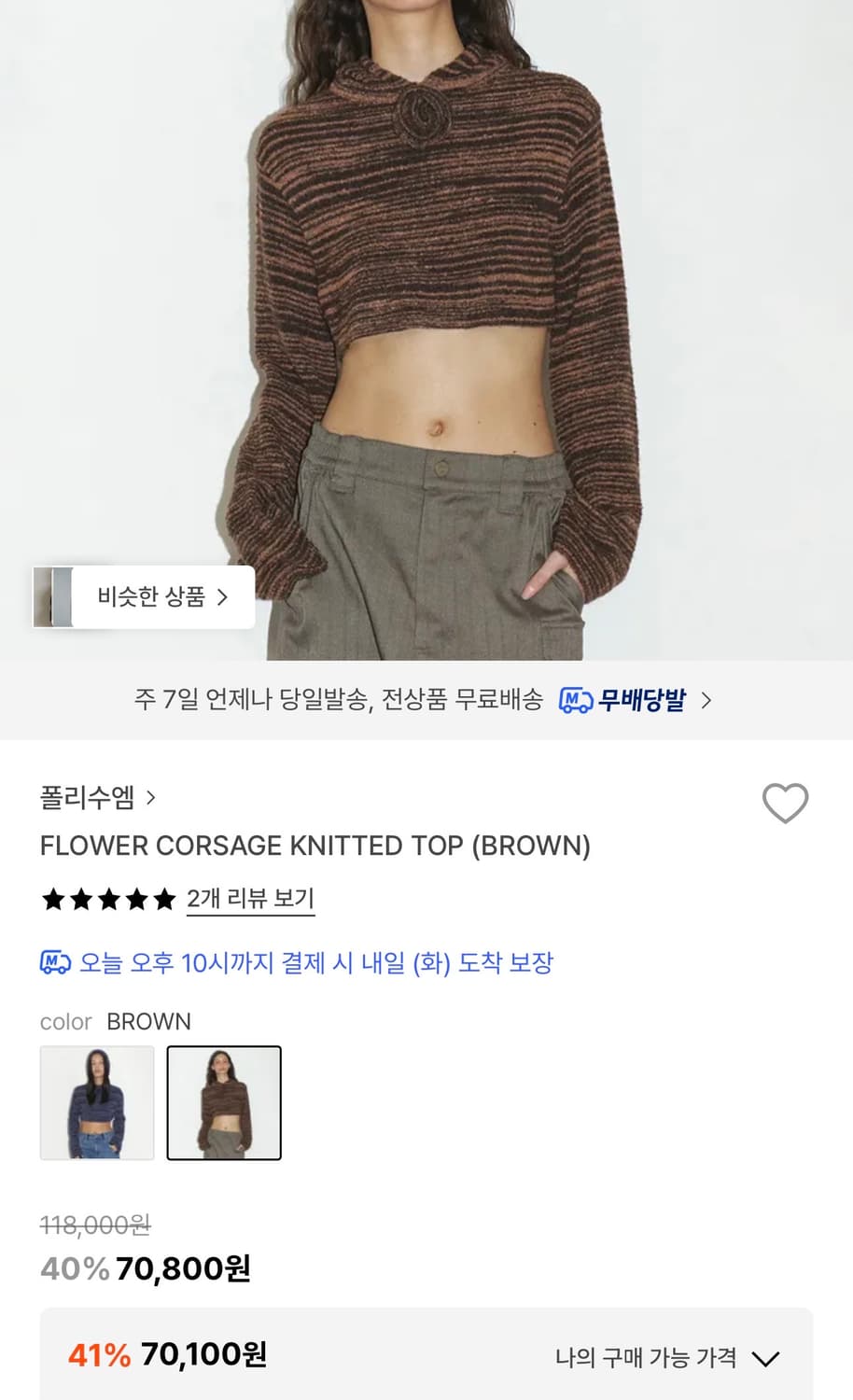Screen dimensions: 853x1400
Task: Click the currently selected brown color swatch
Action: 223,1102
